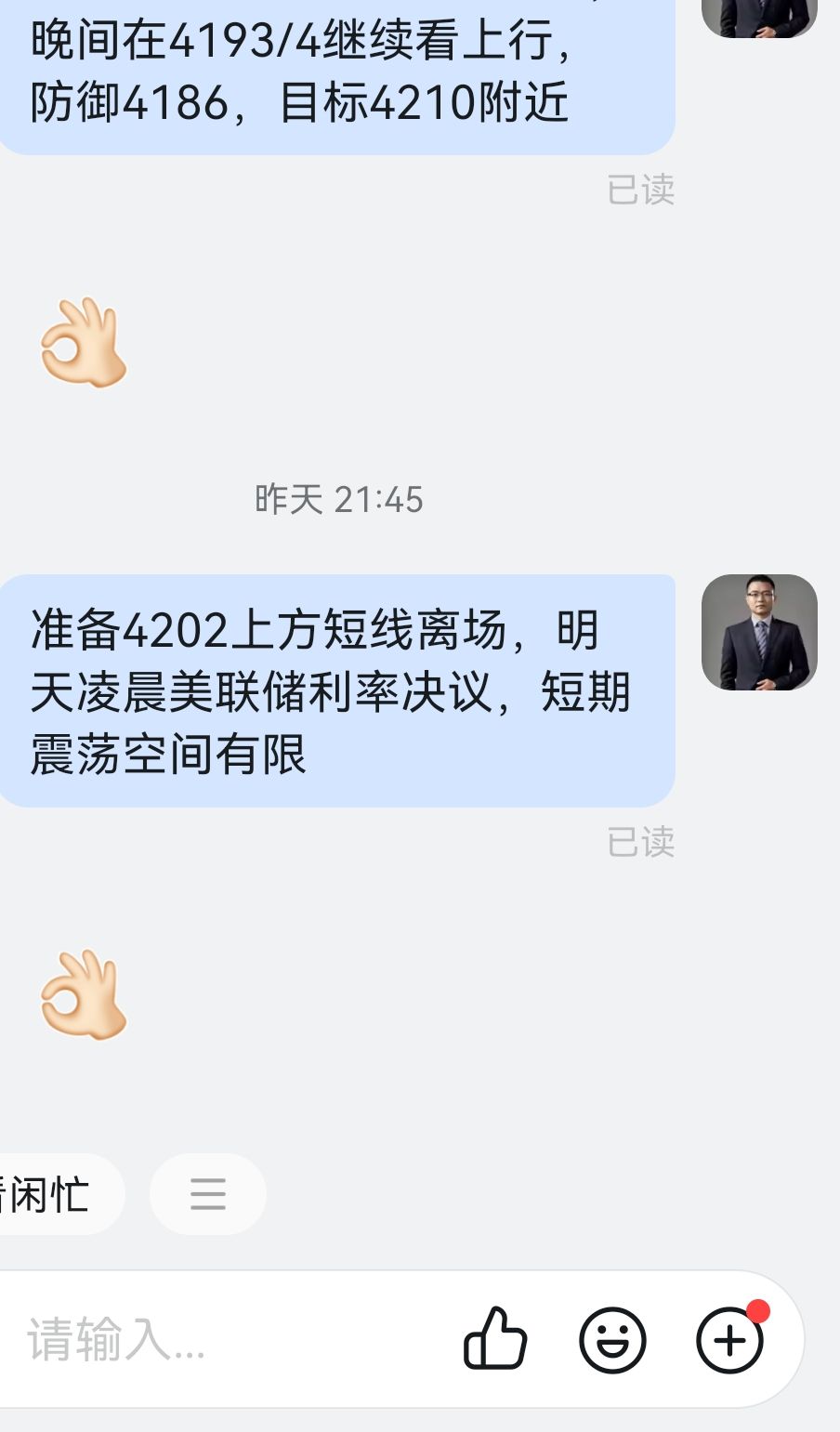Expand quick replies via the hamburger icon
840x1432 pixels.
point(206,1194)
